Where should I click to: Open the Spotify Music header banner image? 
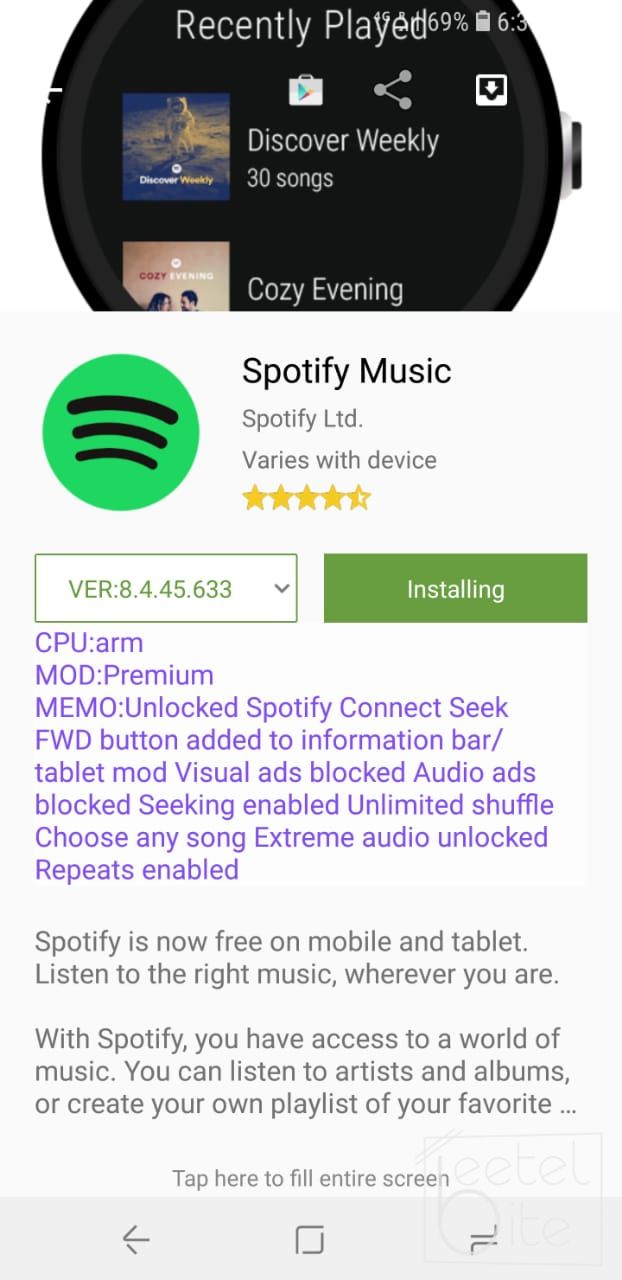click(x=310, y=200)
